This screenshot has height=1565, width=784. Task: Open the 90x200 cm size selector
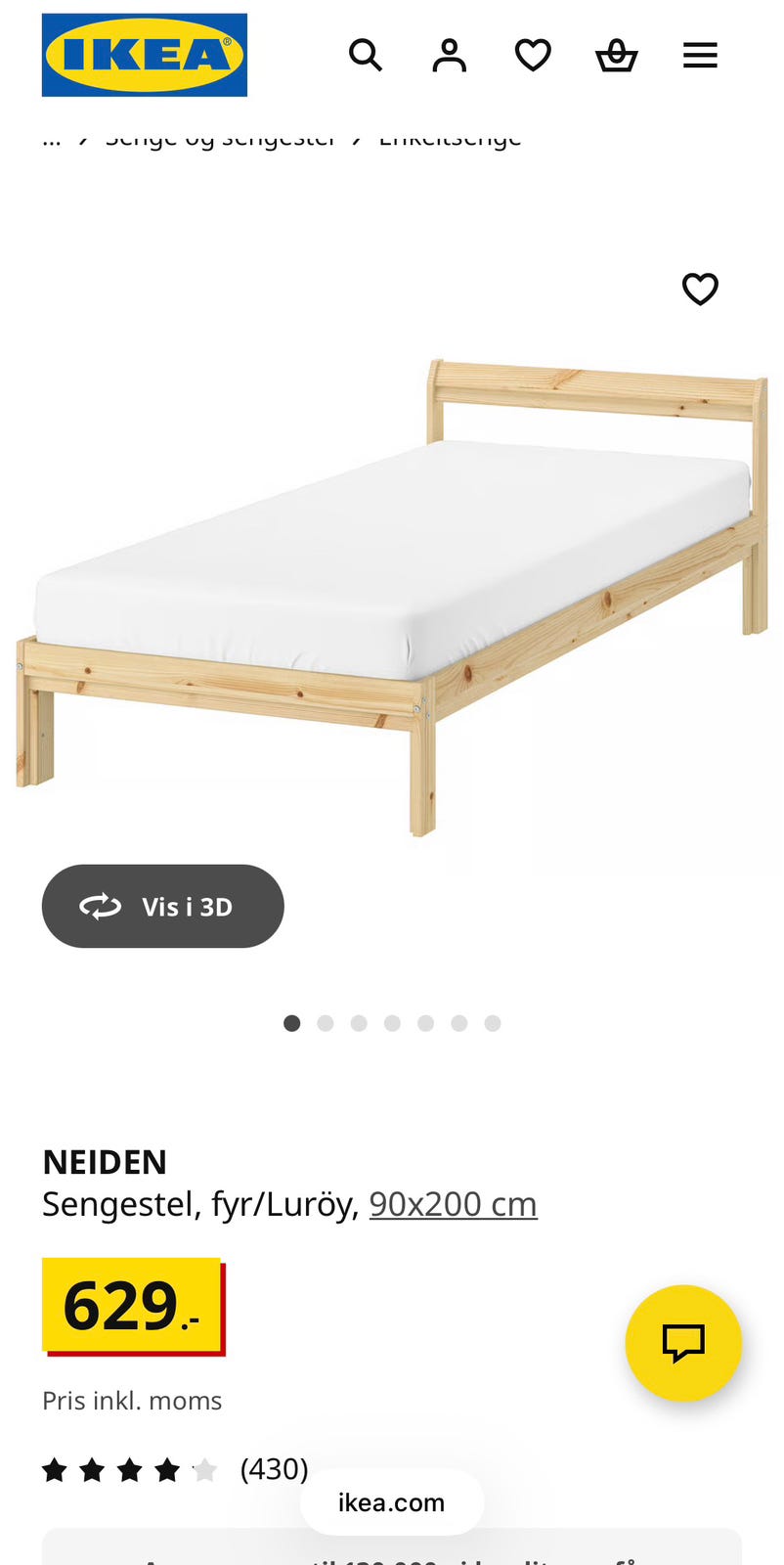coord(453,1204)
